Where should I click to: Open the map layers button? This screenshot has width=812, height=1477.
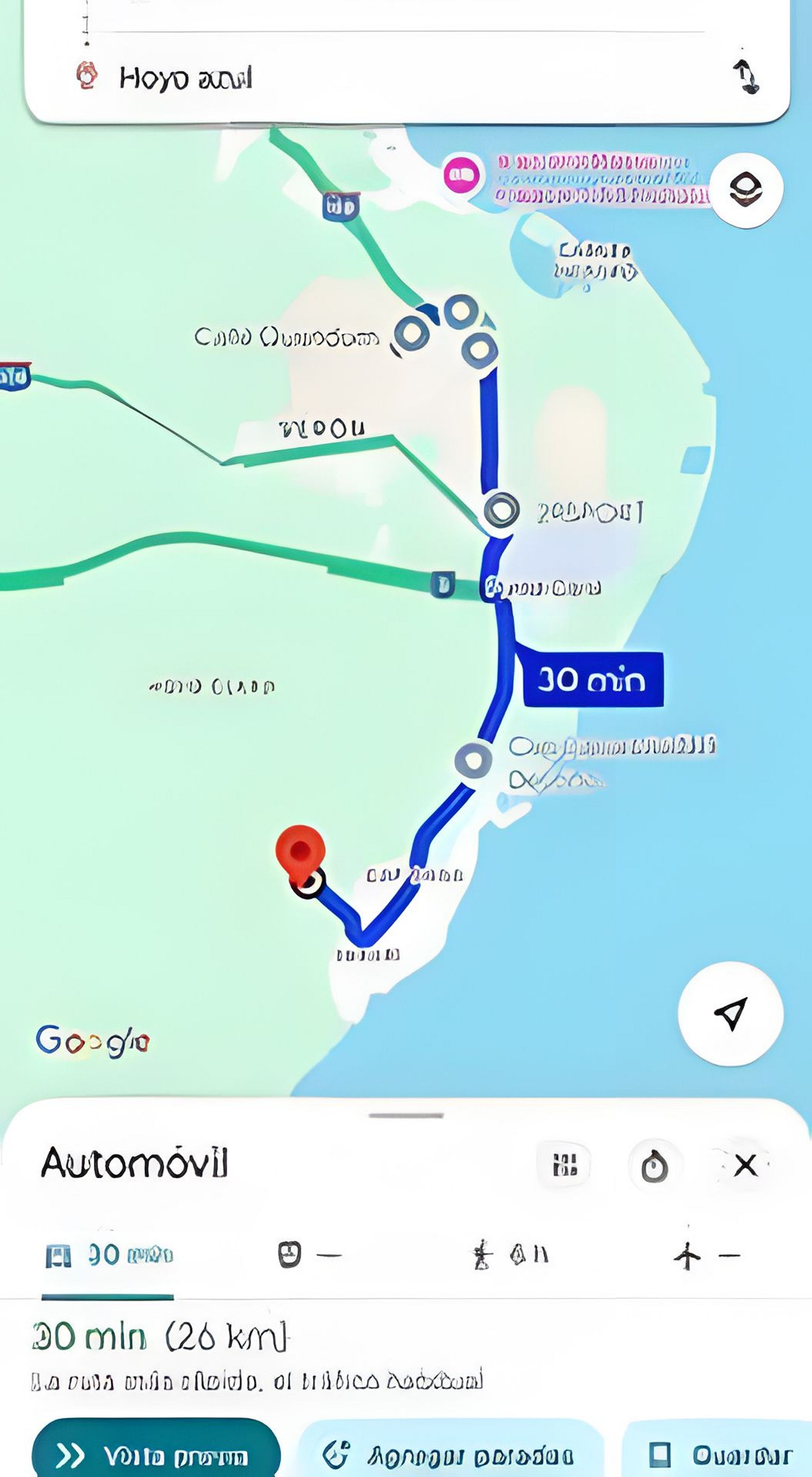745,190
